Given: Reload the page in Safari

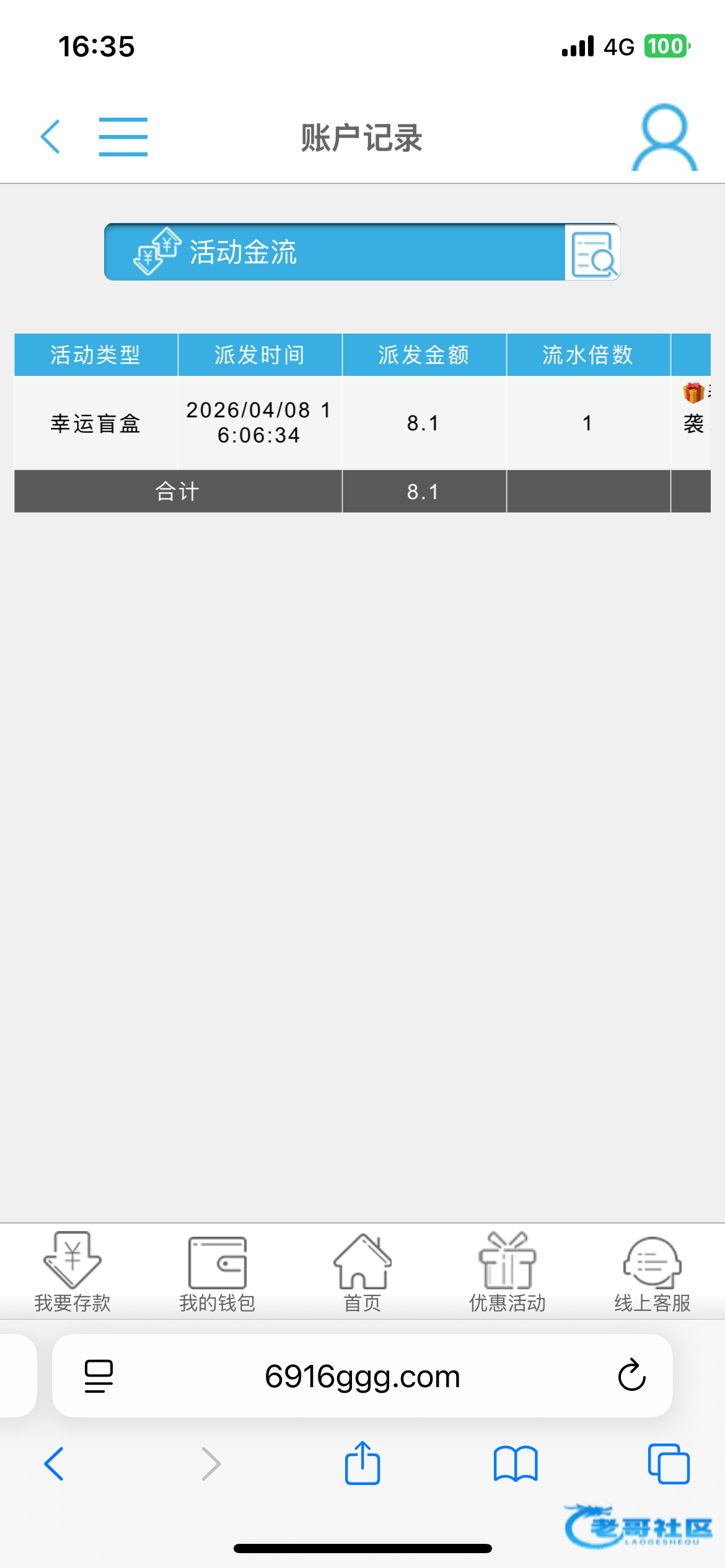Looking at the screenshot, I should (631, 1376).
